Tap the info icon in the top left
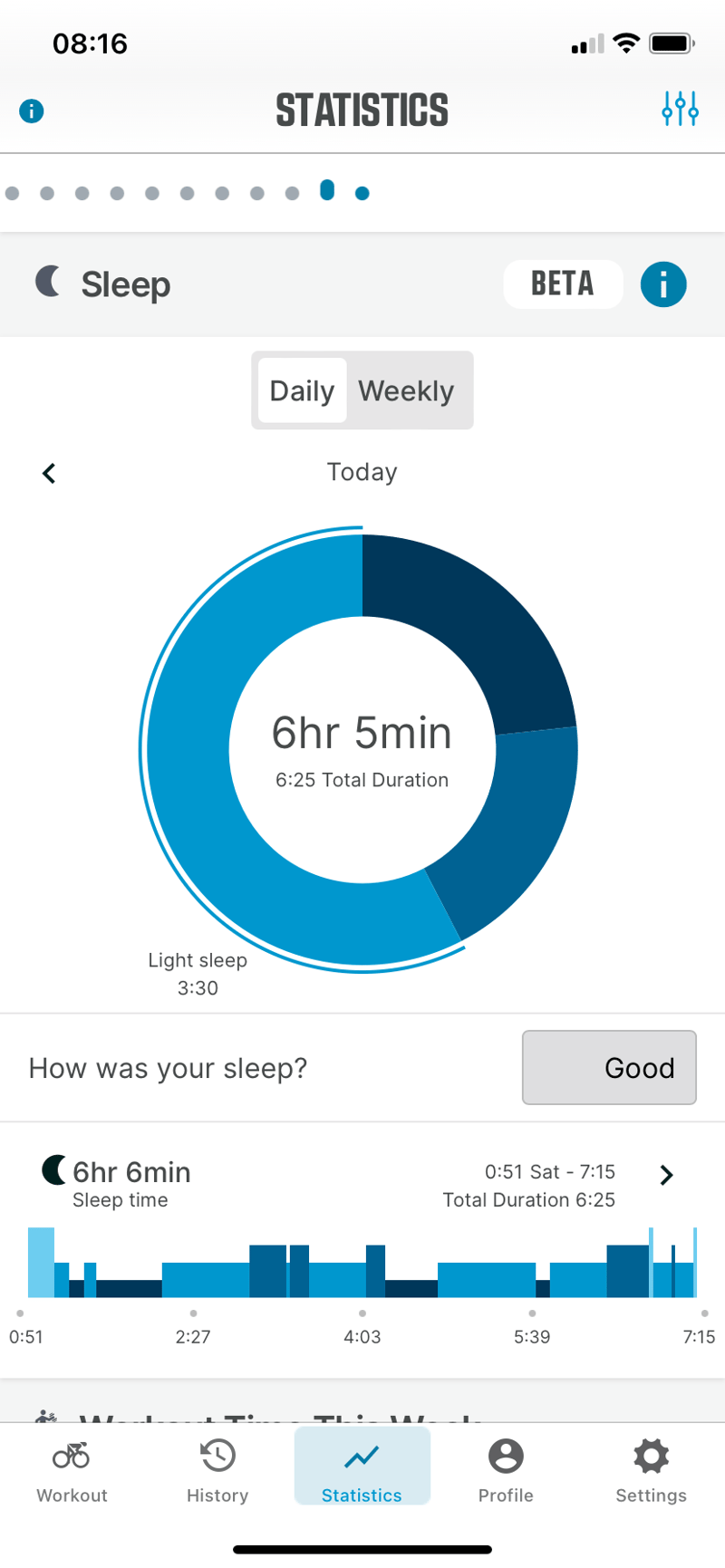Viewport: 725px width, 1568px height. point(32,111)
